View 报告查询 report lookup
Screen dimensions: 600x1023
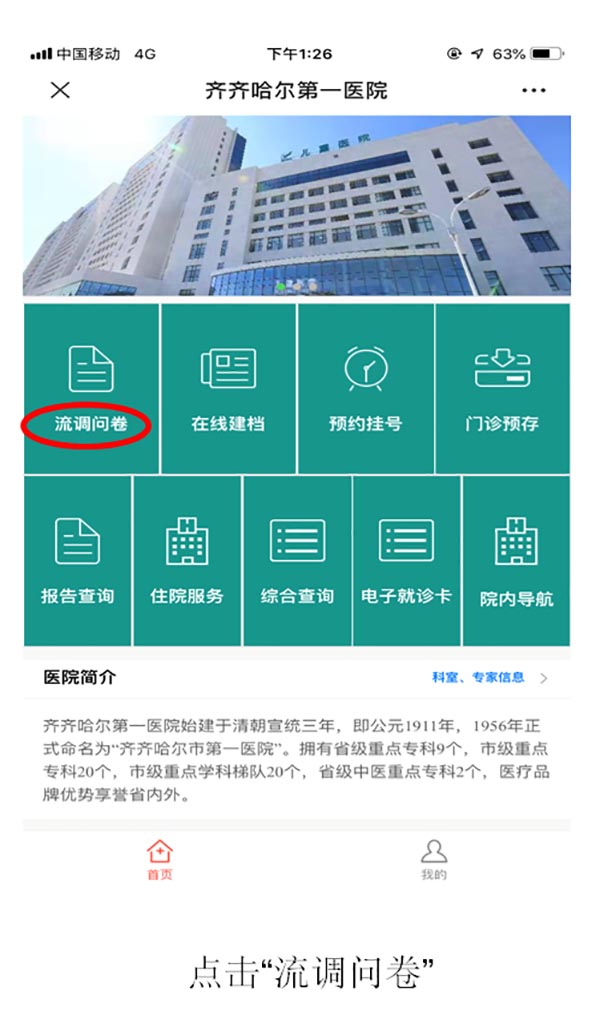pos(78,560)
